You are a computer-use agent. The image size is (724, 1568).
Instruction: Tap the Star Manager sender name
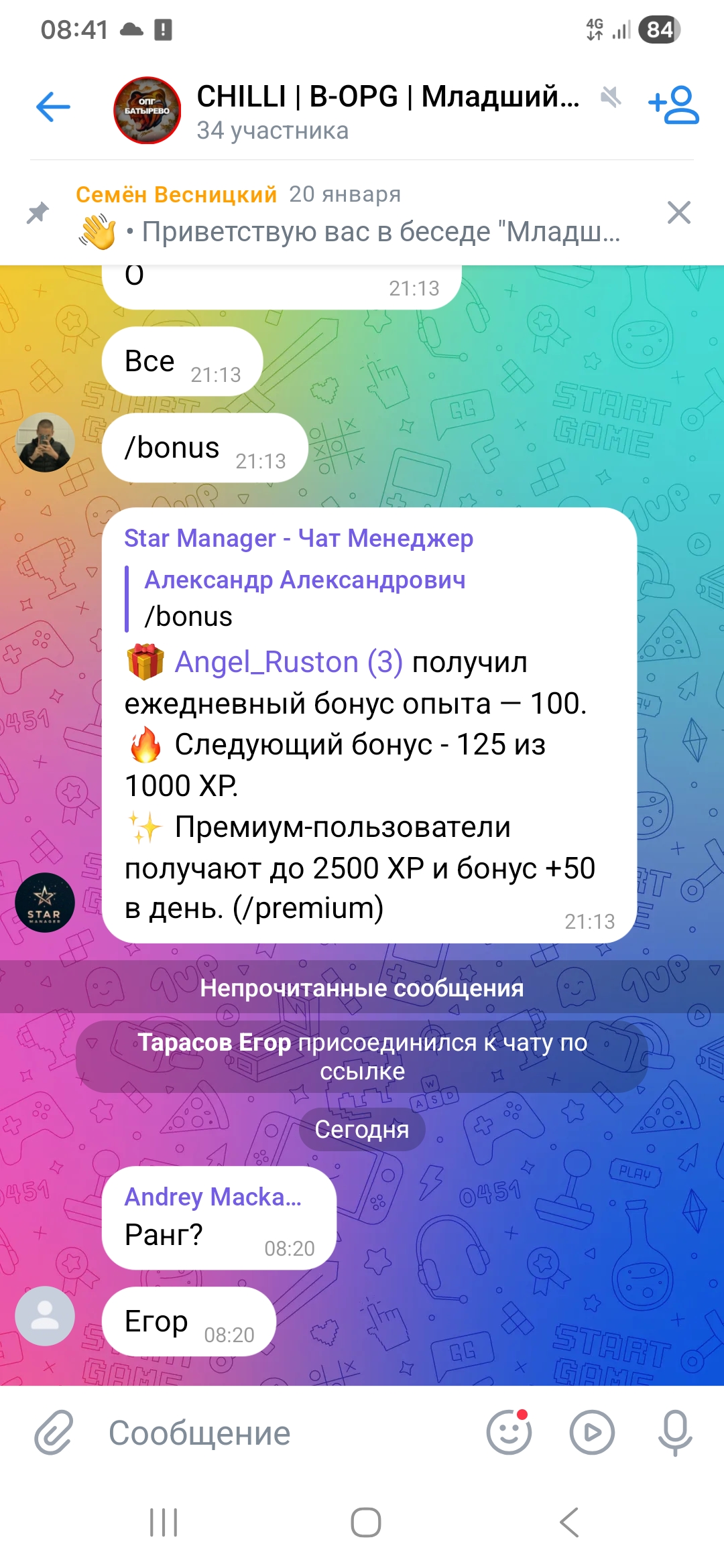(298, 538)
